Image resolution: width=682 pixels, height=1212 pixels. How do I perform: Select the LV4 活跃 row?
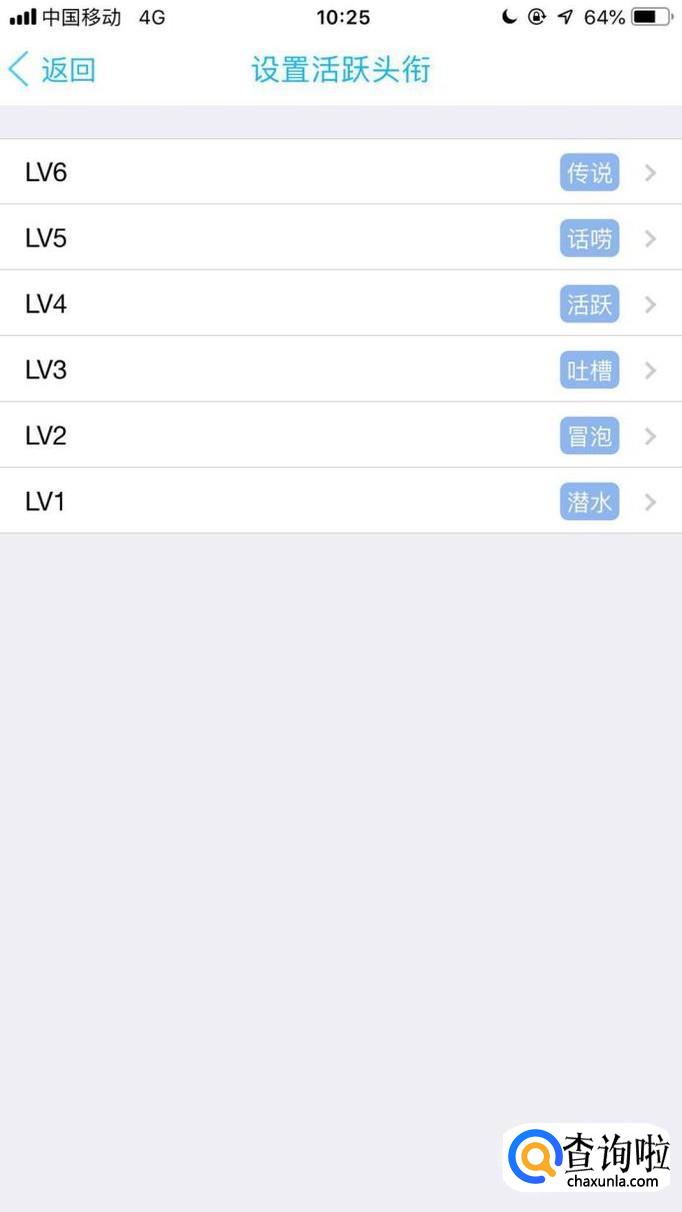[x=340, y=304]
